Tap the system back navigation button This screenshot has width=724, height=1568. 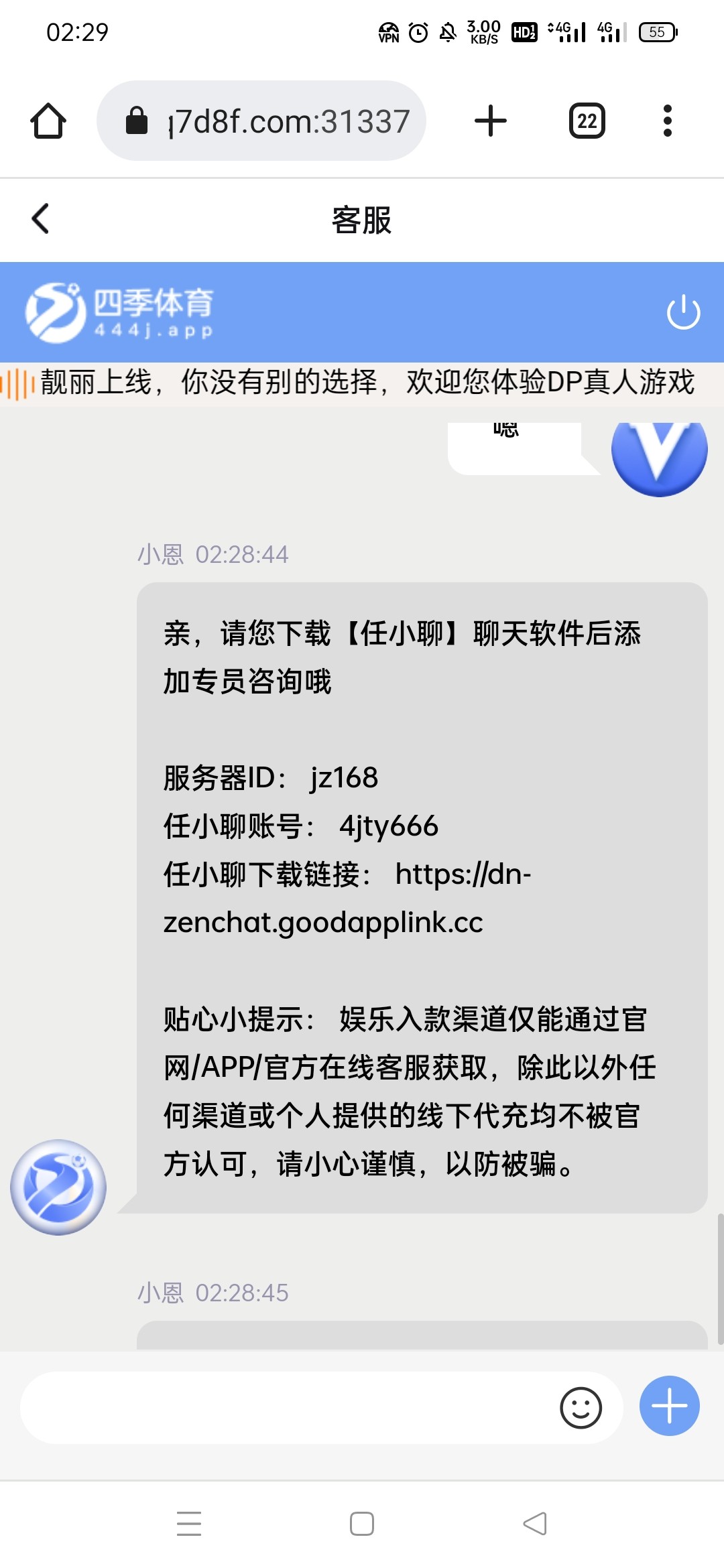pyautogui.click(x=535, y=1524)
